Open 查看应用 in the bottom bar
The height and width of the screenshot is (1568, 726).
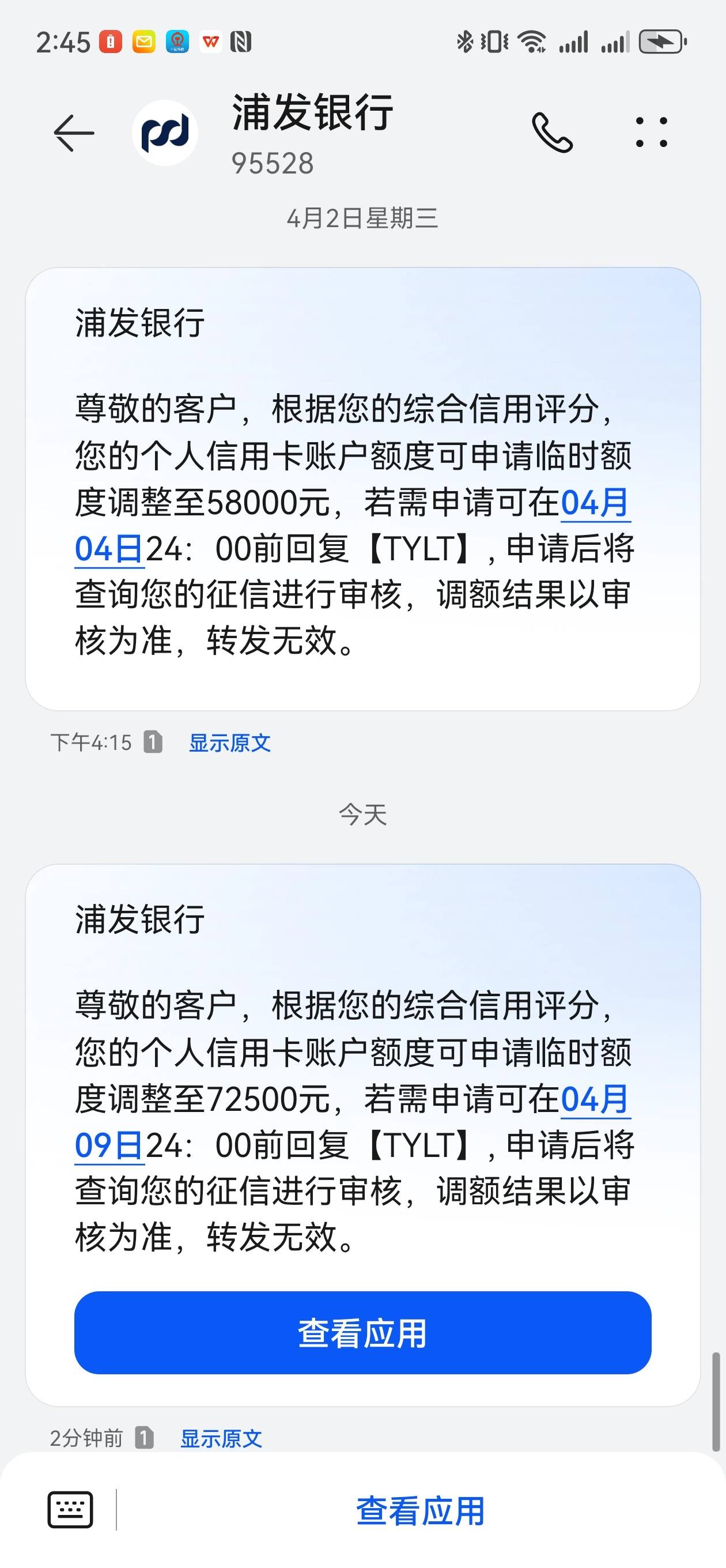click(x=420, y=1511)
